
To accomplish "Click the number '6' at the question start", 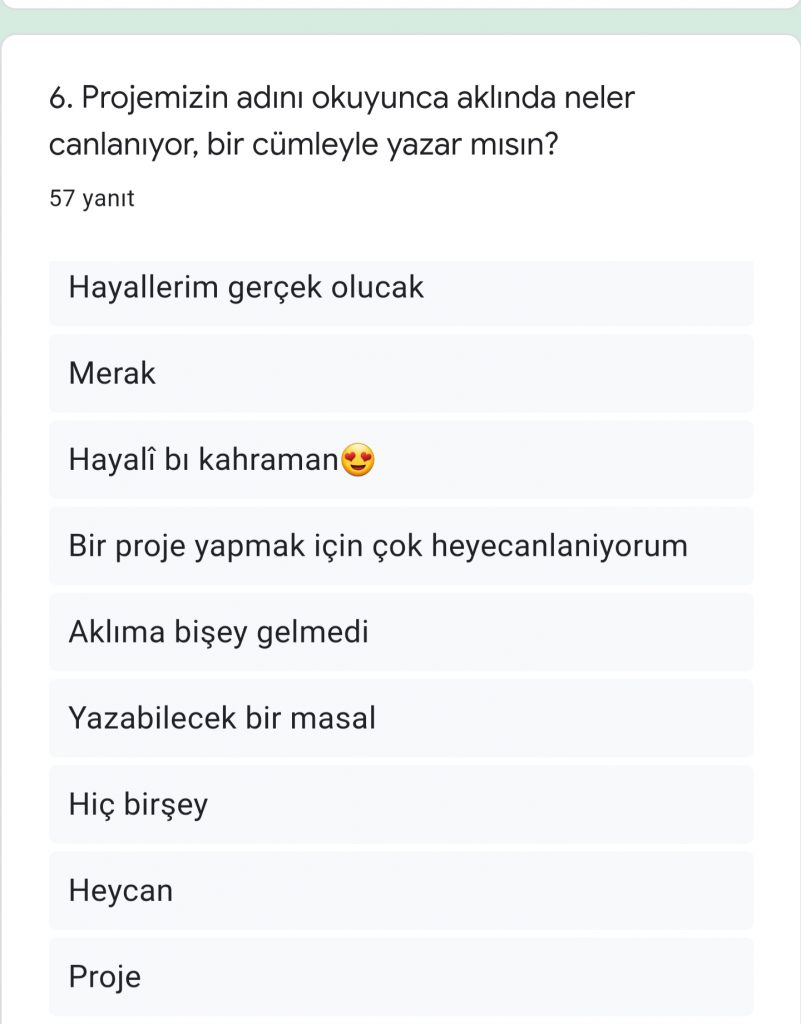I will [x=58, y=97].
